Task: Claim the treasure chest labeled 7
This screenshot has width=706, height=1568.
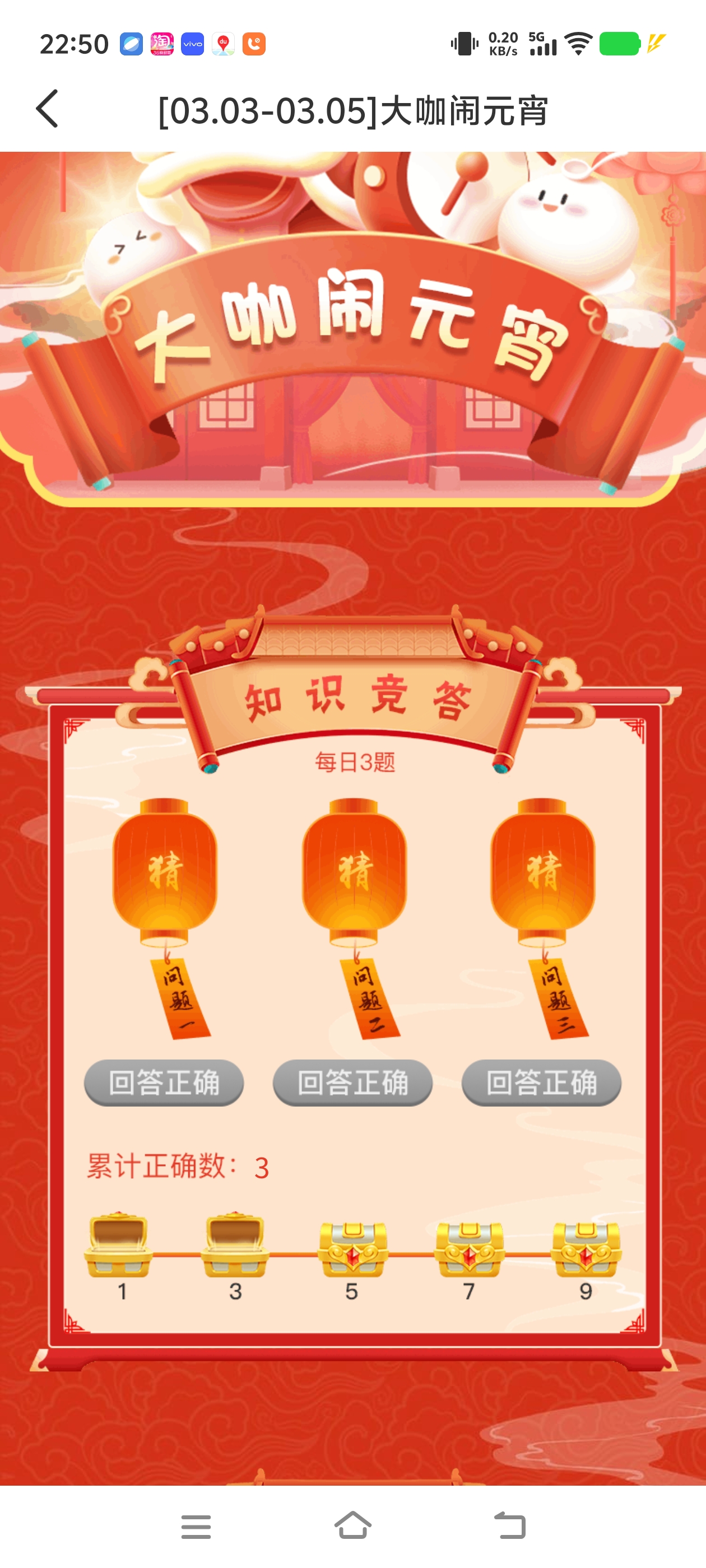Action: pos(468,1249)
